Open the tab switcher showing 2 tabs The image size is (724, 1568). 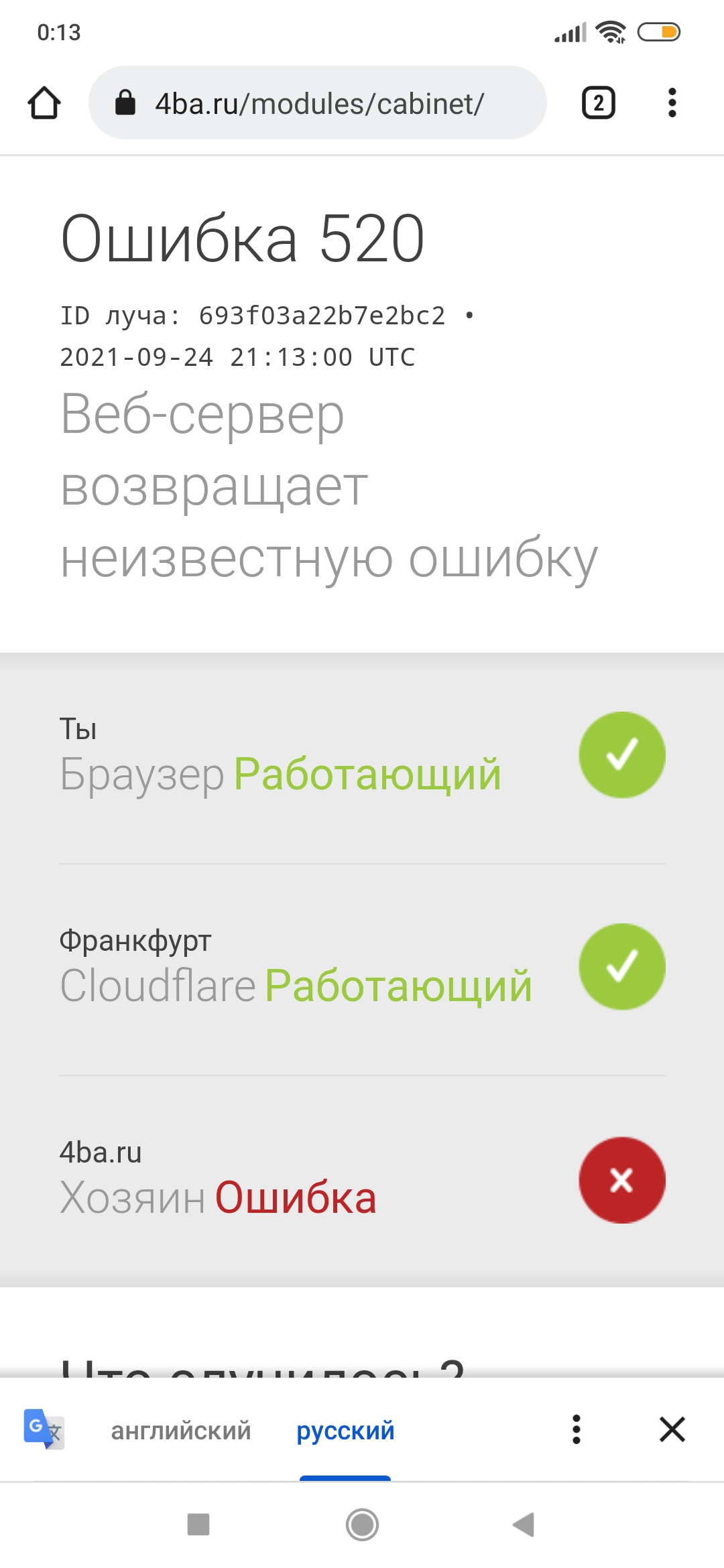point(598,103)
